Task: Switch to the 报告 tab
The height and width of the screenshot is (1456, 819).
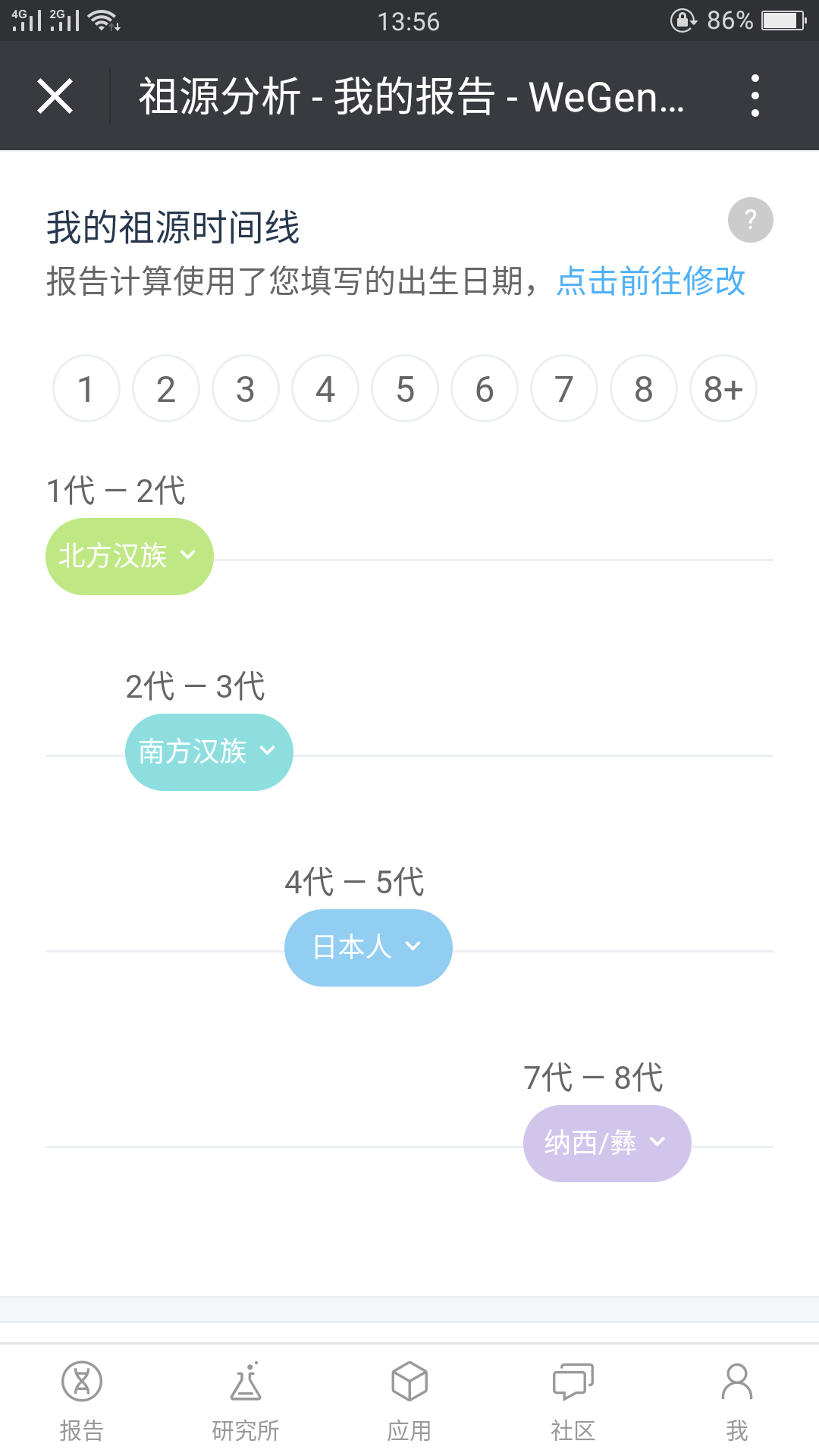Action: (x=82, y=1401)
